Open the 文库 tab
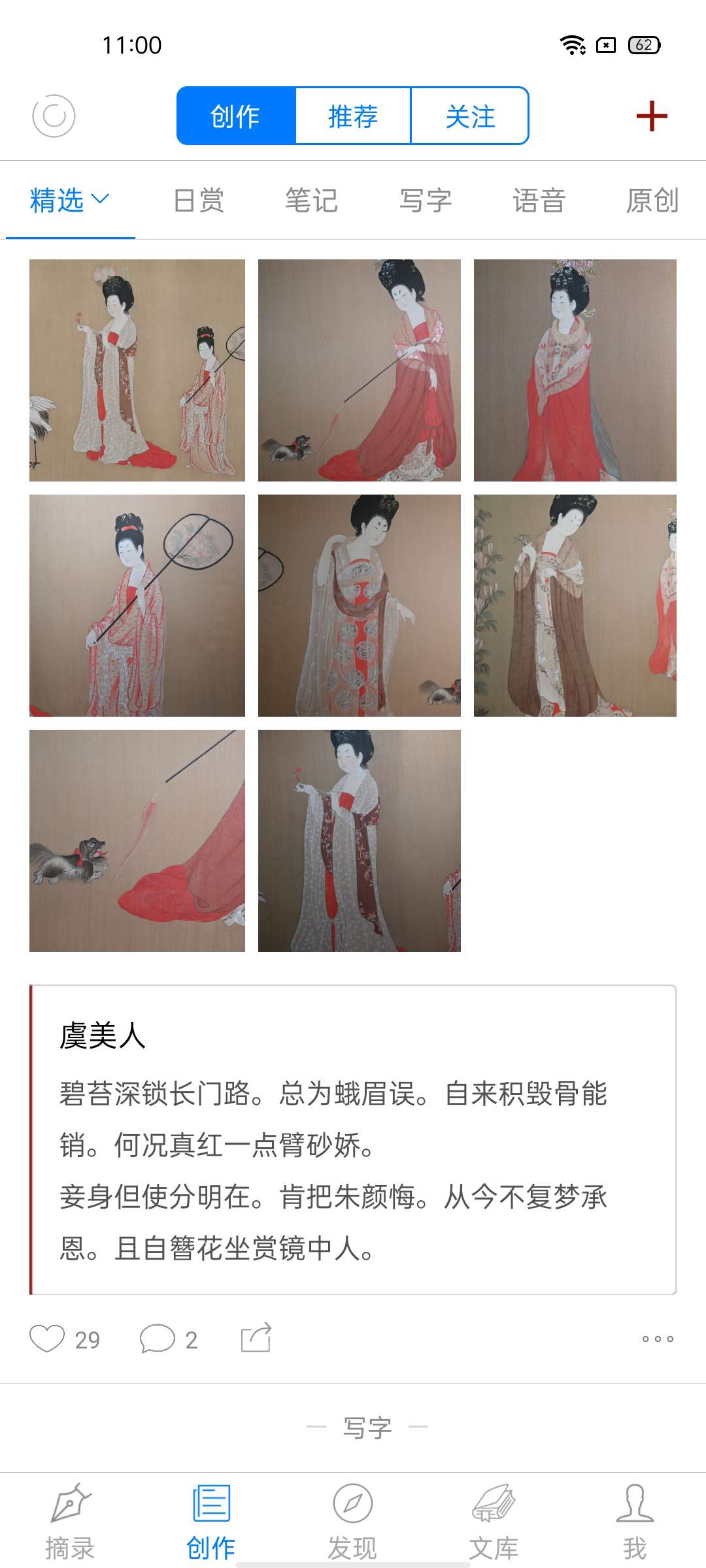Viewport: 706px width, 1568px height. [x=494, y=1521]
